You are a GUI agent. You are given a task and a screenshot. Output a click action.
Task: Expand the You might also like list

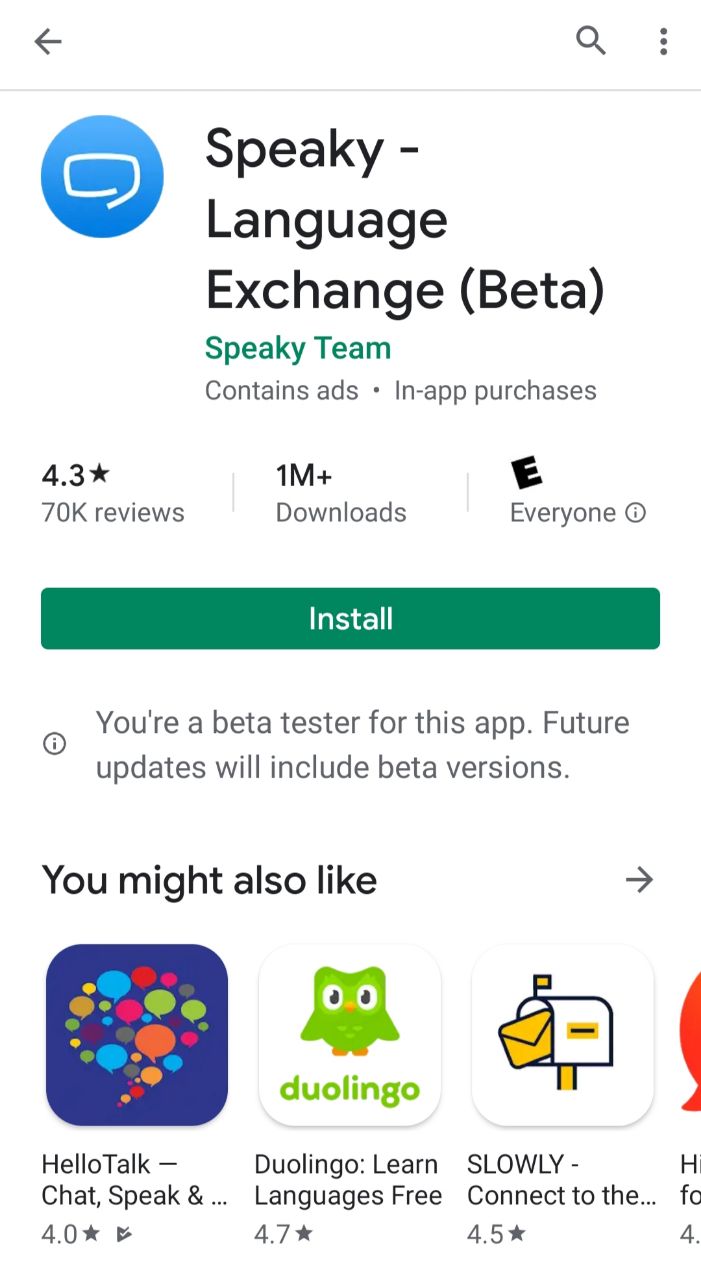click(638, 880)
